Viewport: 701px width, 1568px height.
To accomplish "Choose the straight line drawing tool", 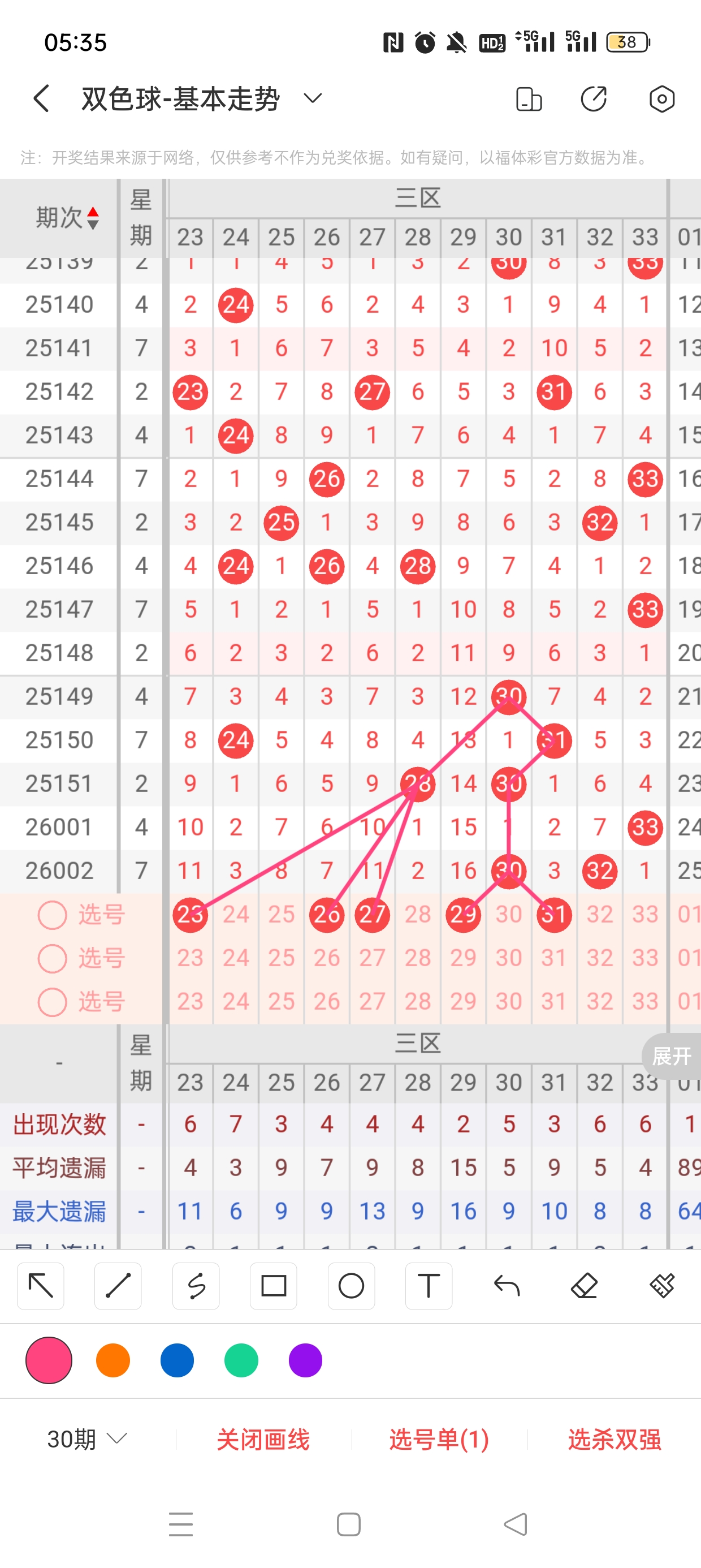I will tap(118, 1286).
